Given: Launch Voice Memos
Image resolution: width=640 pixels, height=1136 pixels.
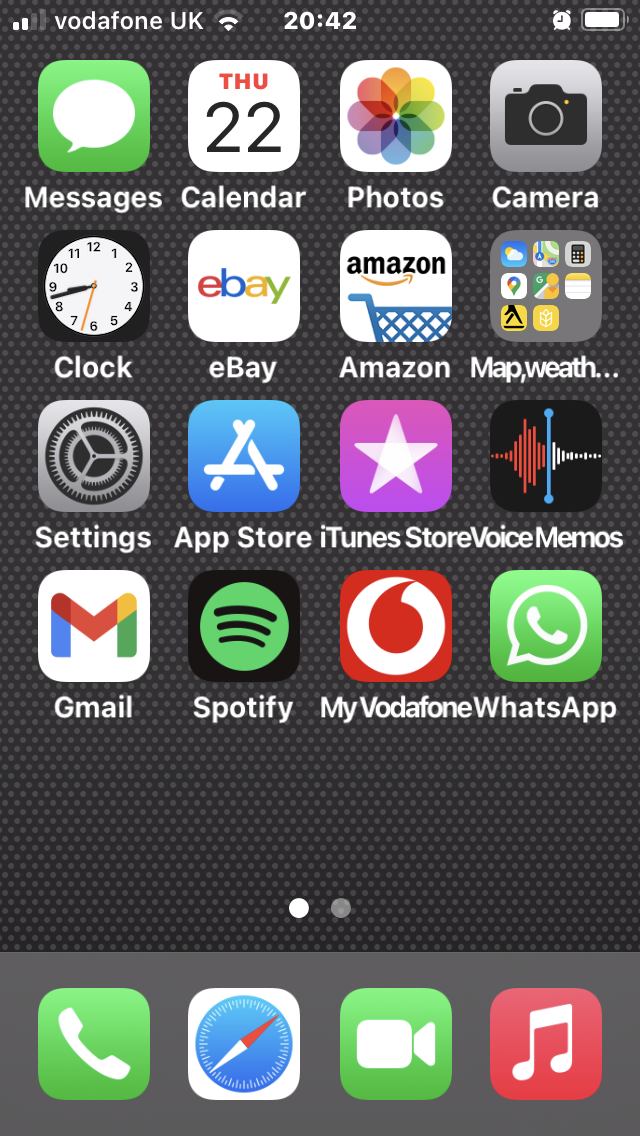Looking at the screenshot, I should point(546,456).
